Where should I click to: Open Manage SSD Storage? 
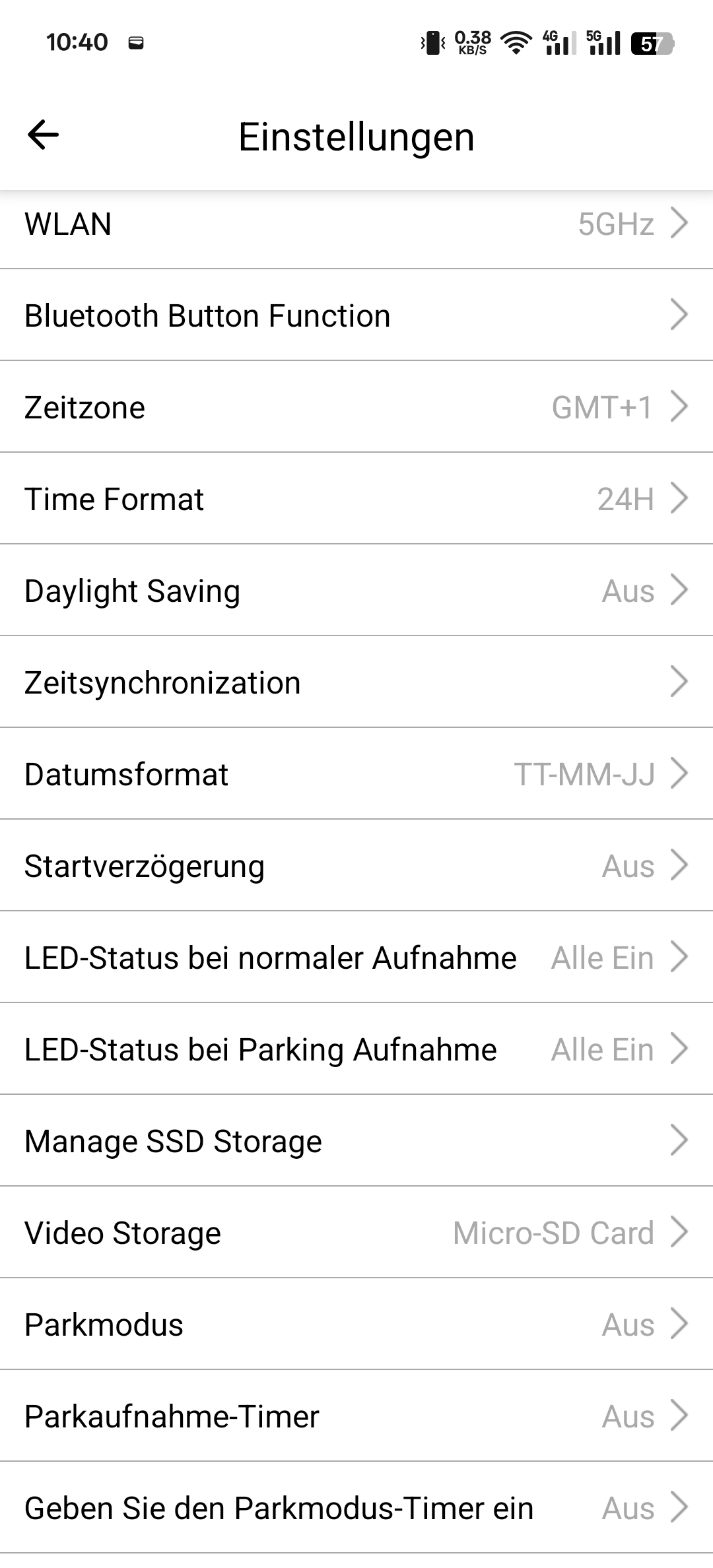pos(356,1141)
